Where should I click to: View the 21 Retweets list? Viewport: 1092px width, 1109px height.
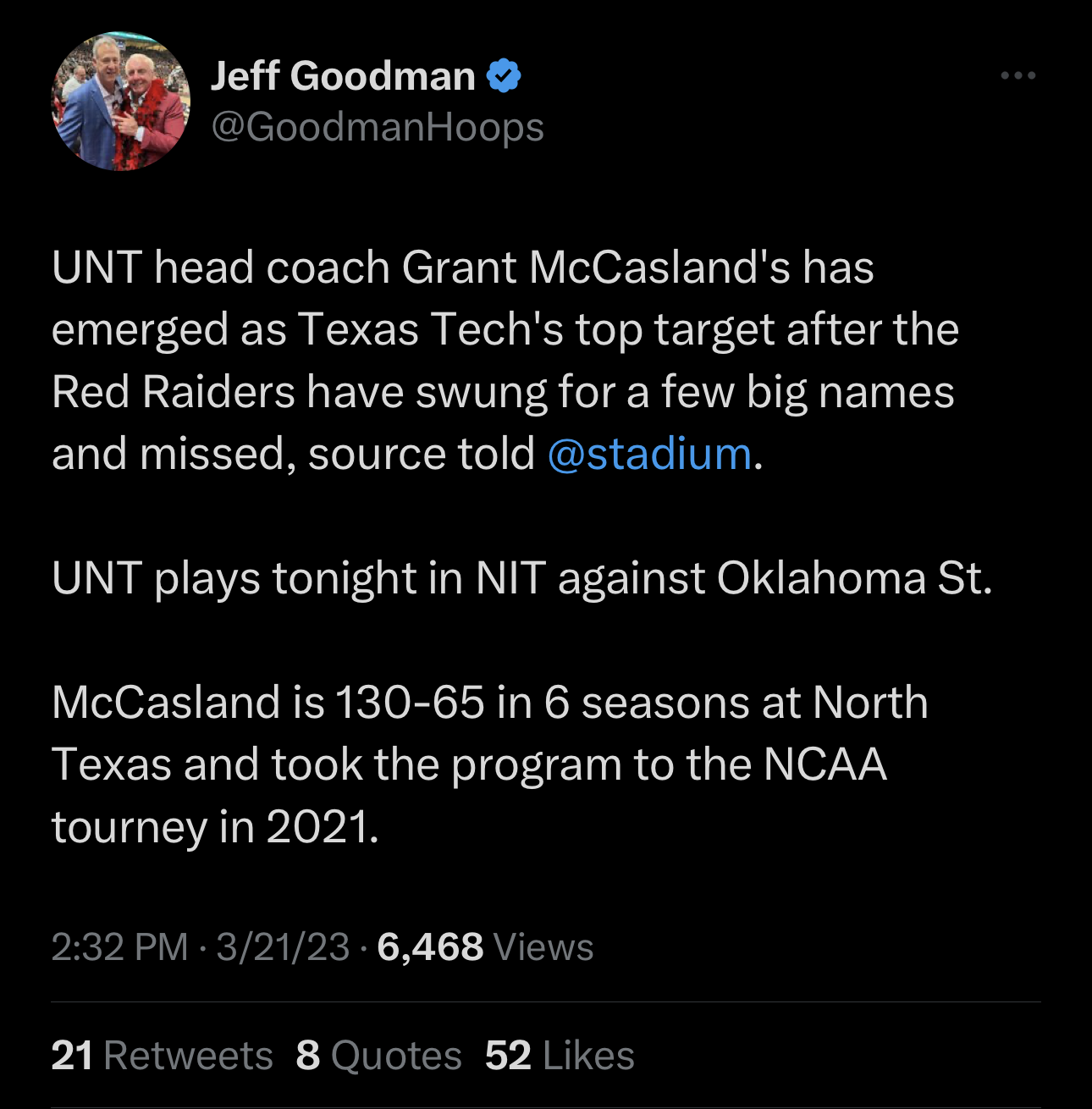162,1056
